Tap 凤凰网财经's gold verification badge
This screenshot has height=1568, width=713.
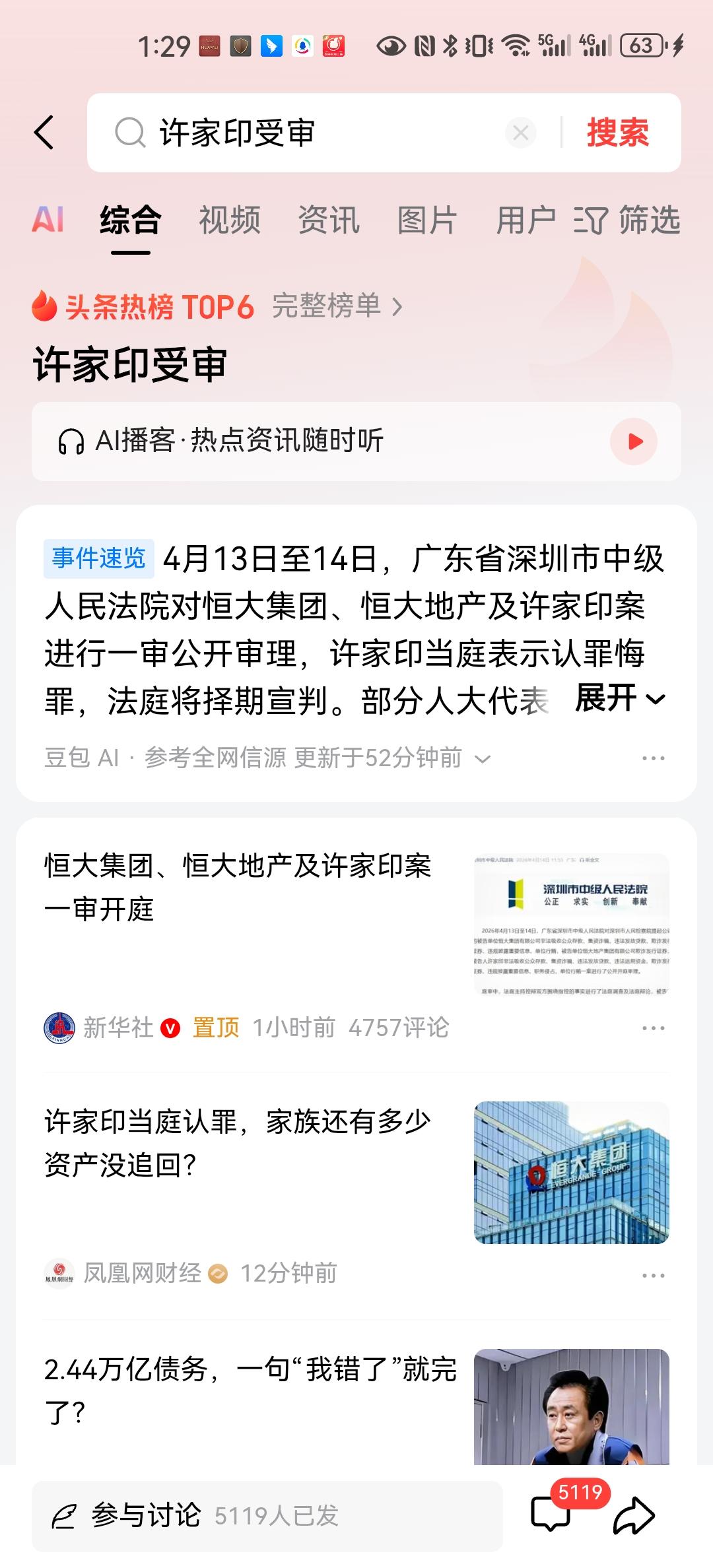coord(216,1274)
